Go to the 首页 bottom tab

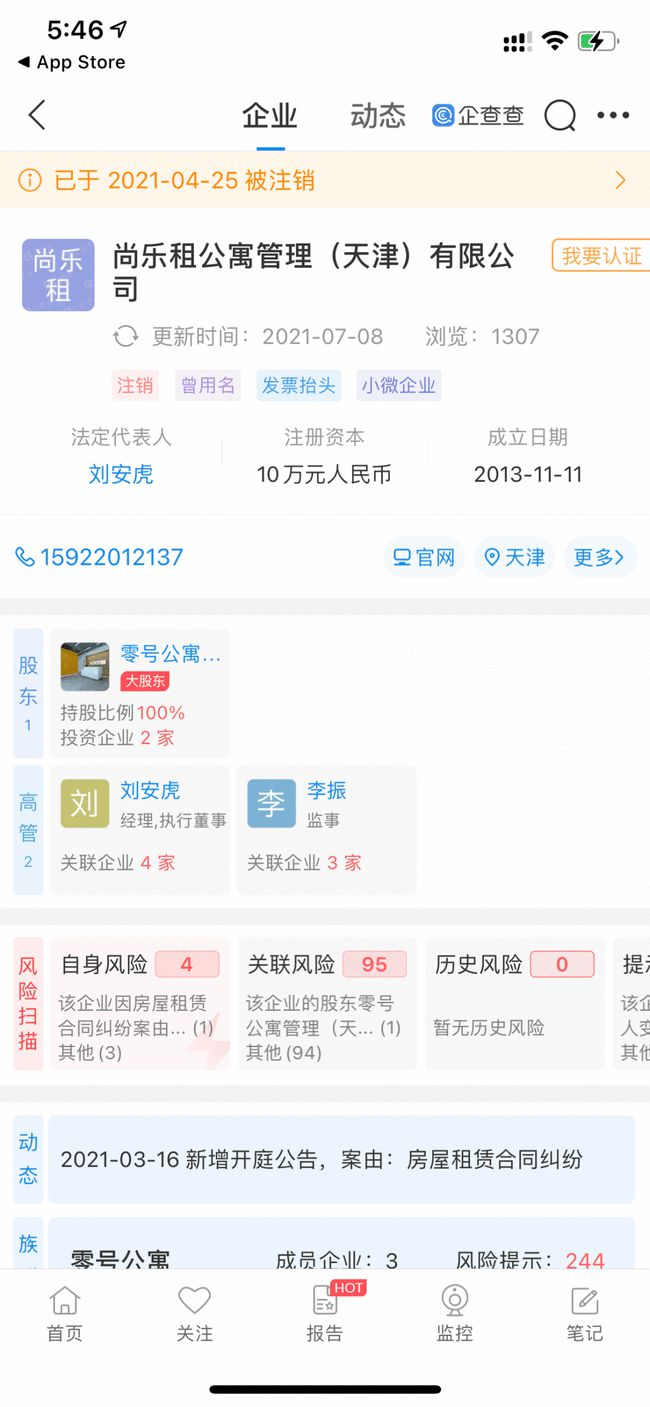point(65,1313)
